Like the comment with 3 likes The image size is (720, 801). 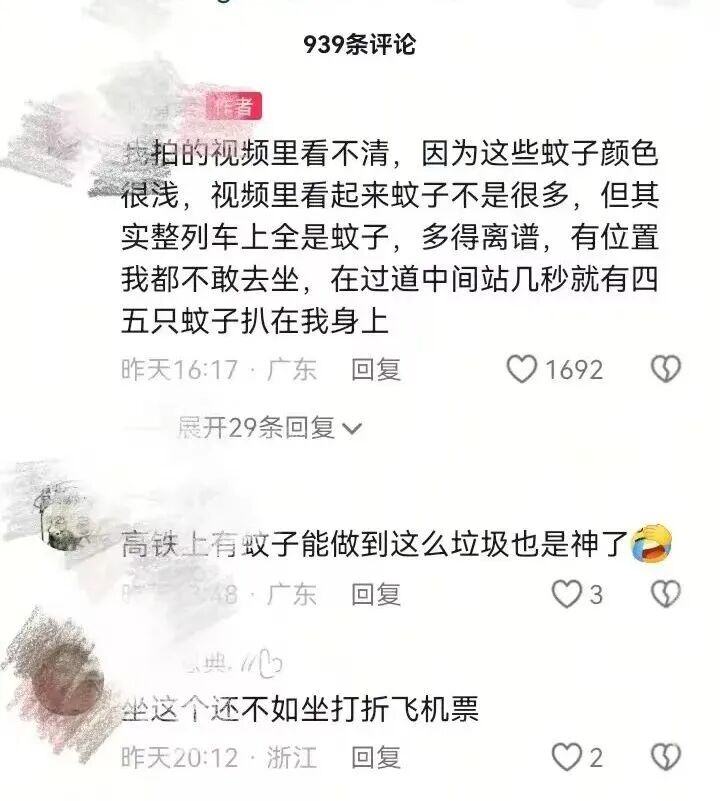coord(567,594)
